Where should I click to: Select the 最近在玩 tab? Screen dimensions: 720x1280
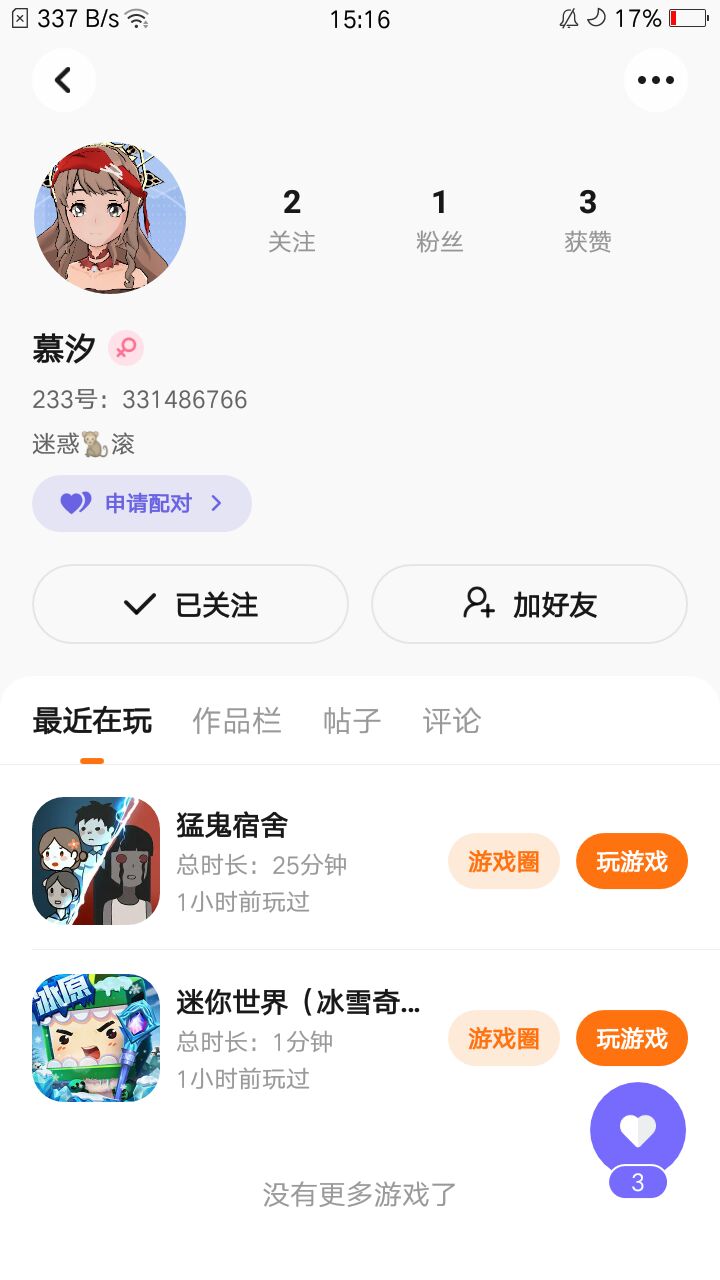[x=92, y=721]
